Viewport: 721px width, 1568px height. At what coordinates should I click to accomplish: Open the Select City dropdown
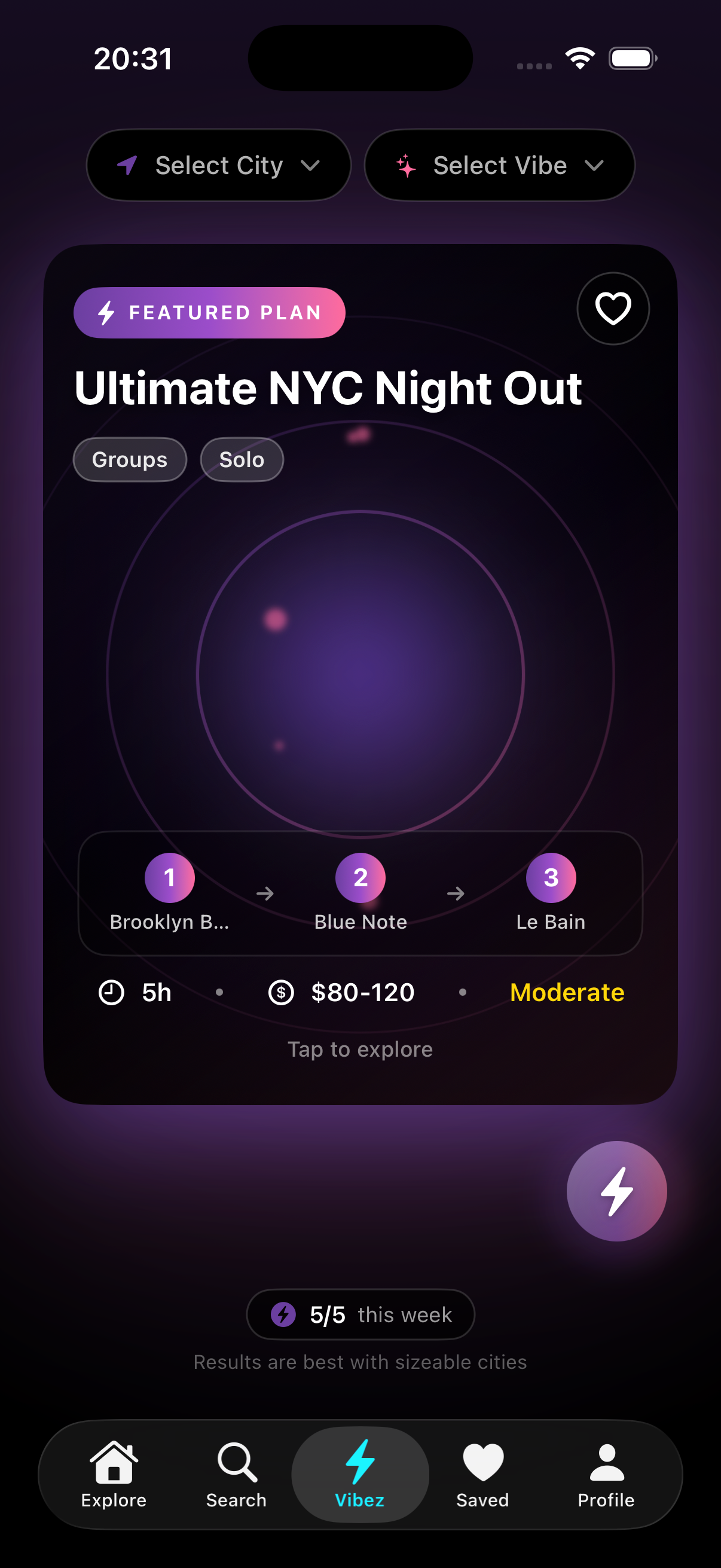[218, 165]
